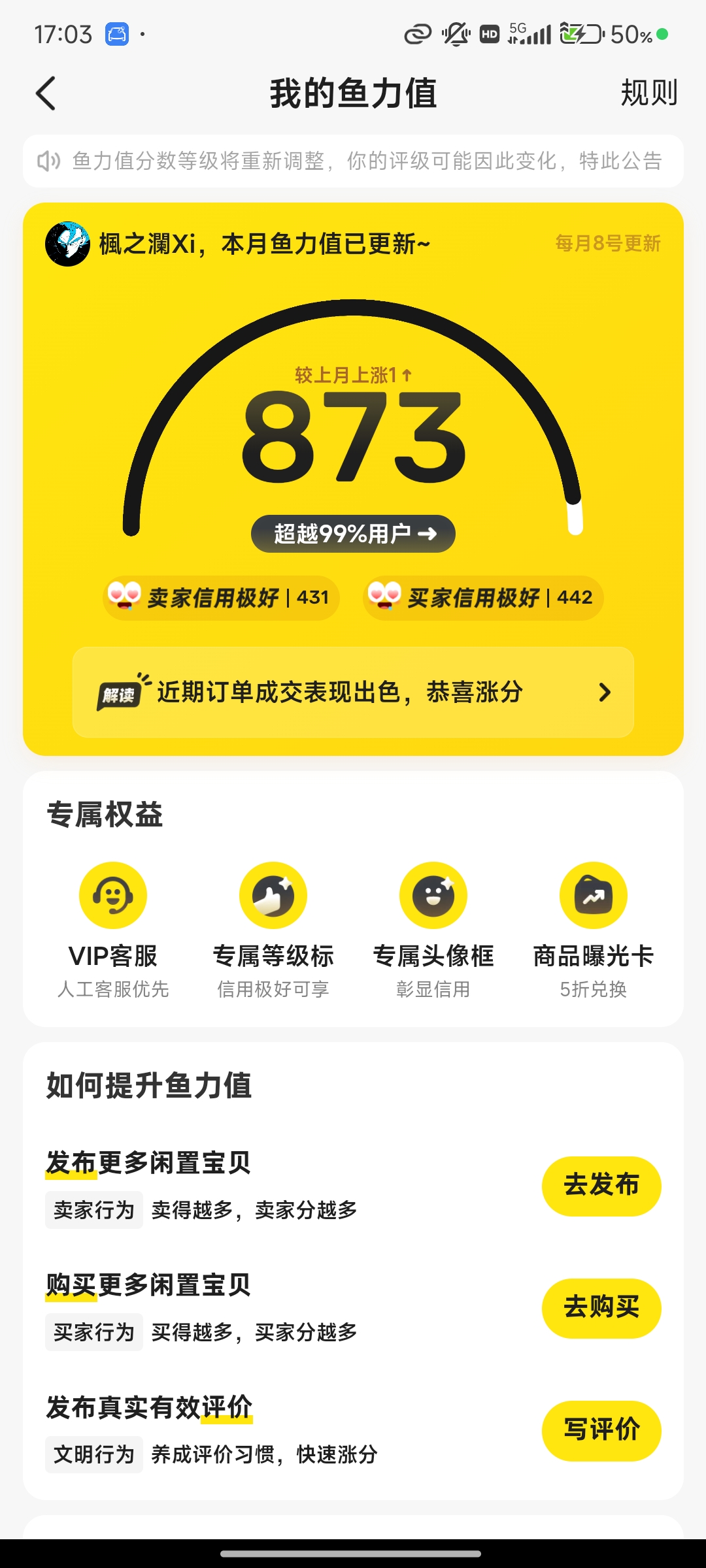Open the 解读 score explanation row
This screenshot has width=706, height=1568.
click(353, 692)
